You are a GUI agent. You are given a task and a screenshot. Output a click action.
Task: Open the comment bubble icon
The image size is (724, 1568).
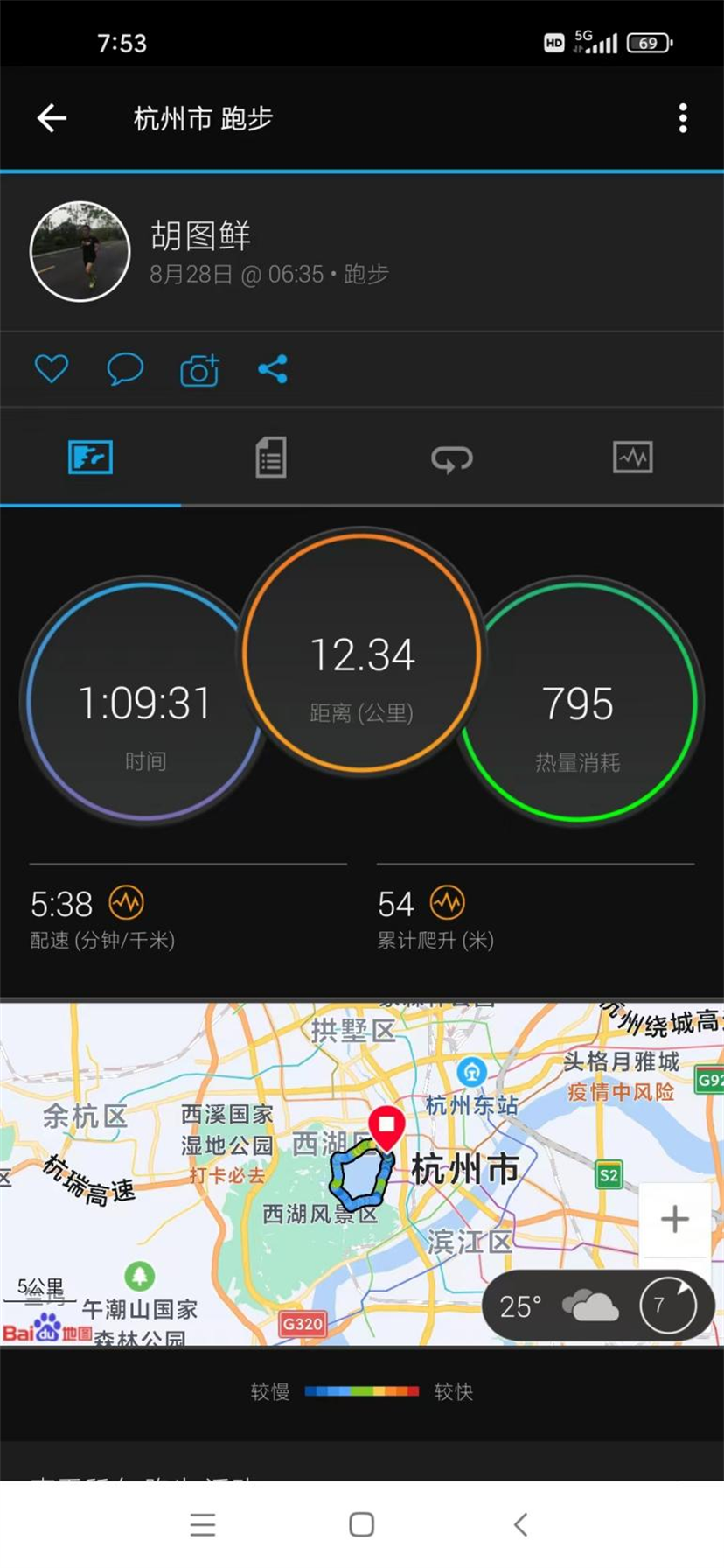point(125,369)
